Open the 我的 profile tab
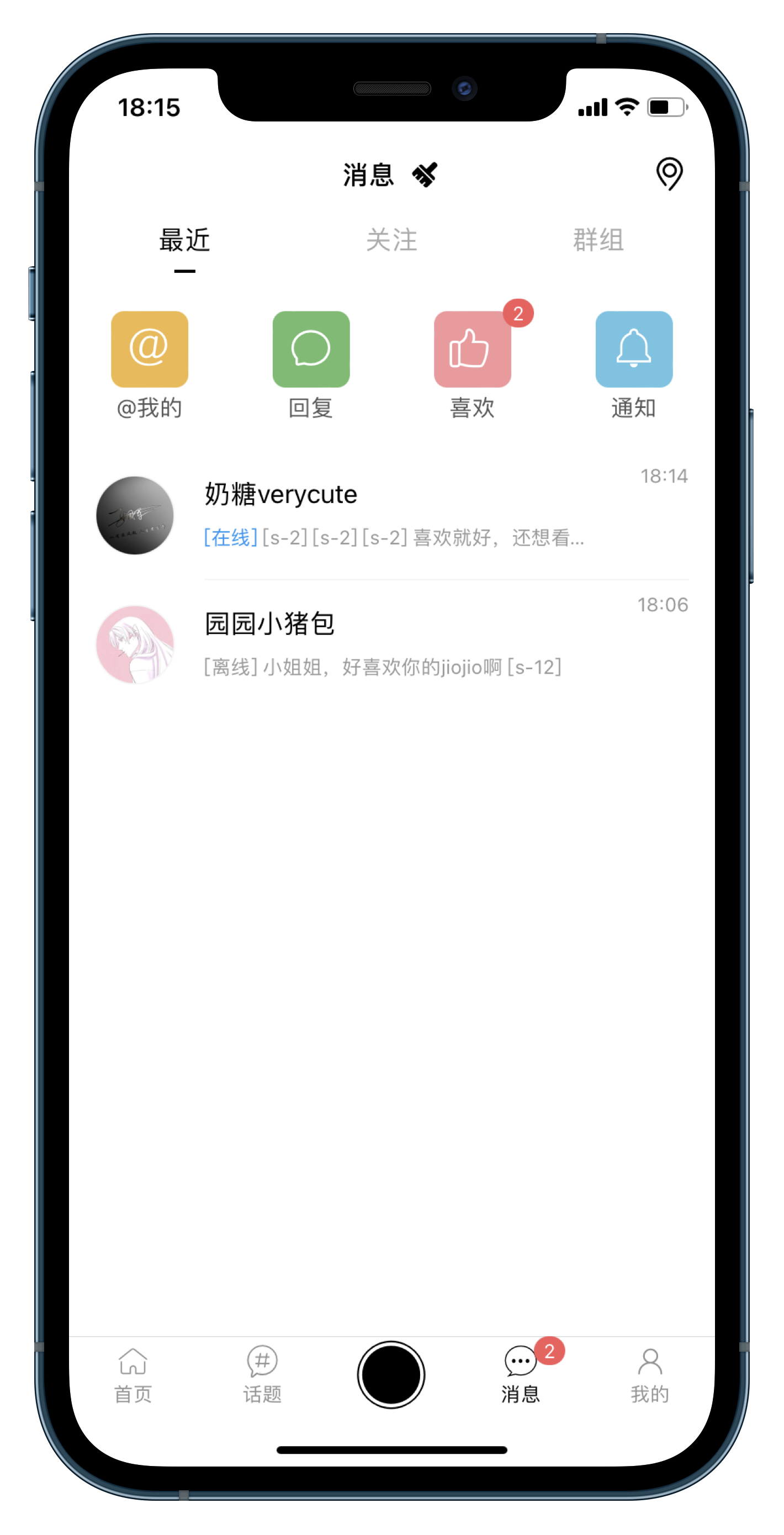 [649, 1375]
